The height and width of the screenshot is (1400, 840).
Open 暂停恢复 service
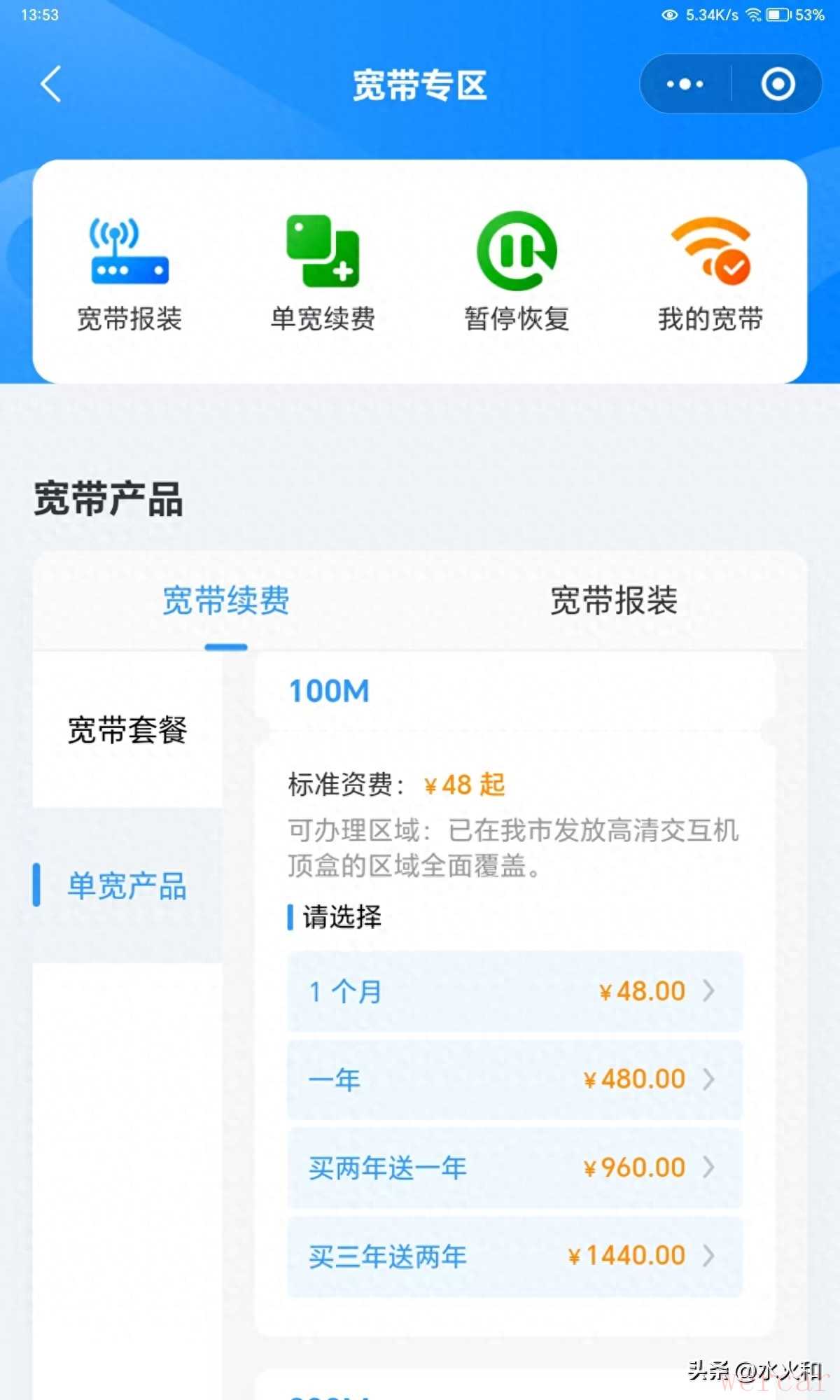point(517,272)
